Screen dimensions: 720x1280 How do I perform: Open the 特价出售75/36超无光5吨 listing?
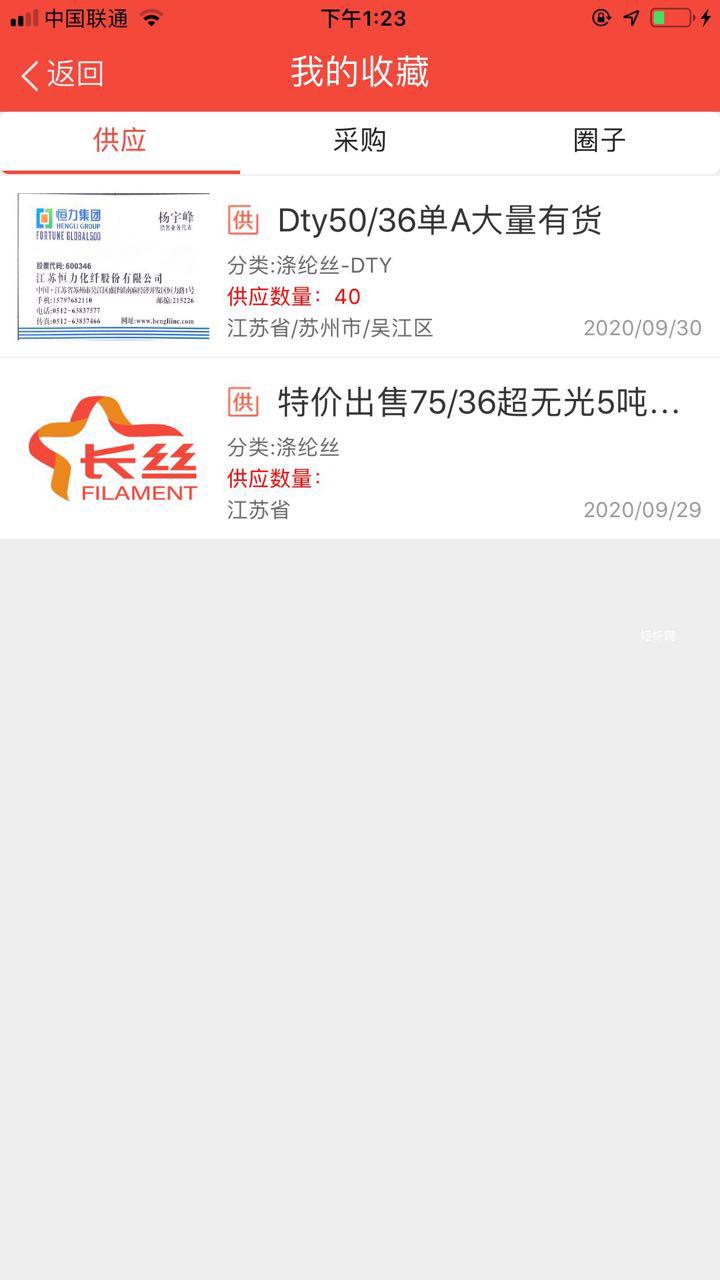[478, 404]
